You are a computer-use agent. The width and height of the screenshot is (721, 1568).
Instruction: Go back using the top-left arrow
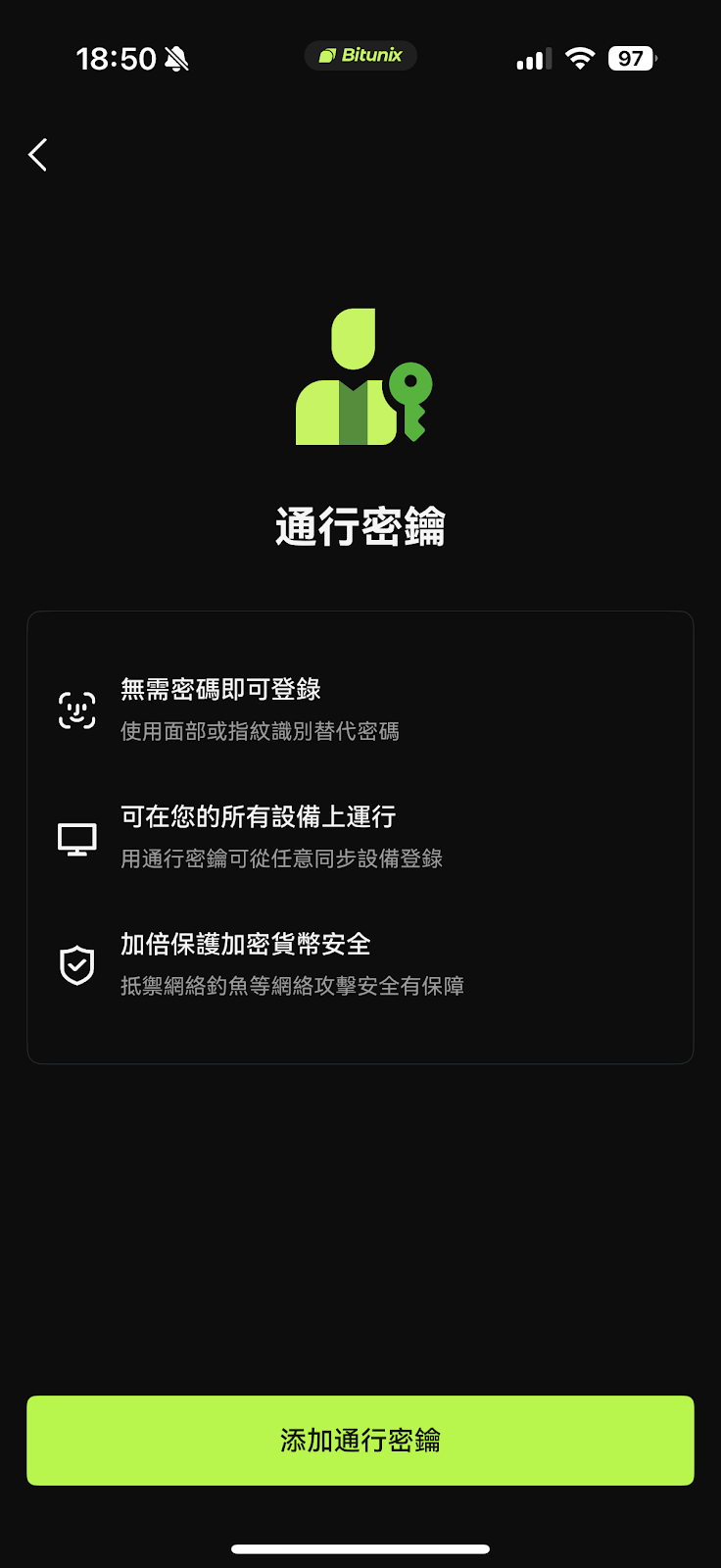pos(38,155)
